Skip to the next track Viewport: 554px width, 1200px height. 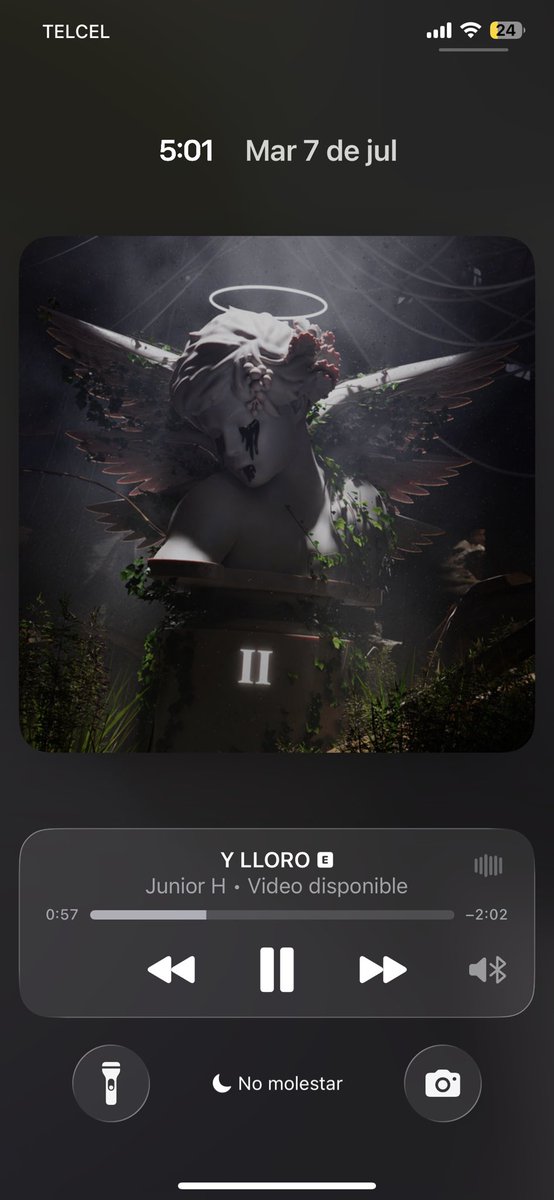point(383,969)
